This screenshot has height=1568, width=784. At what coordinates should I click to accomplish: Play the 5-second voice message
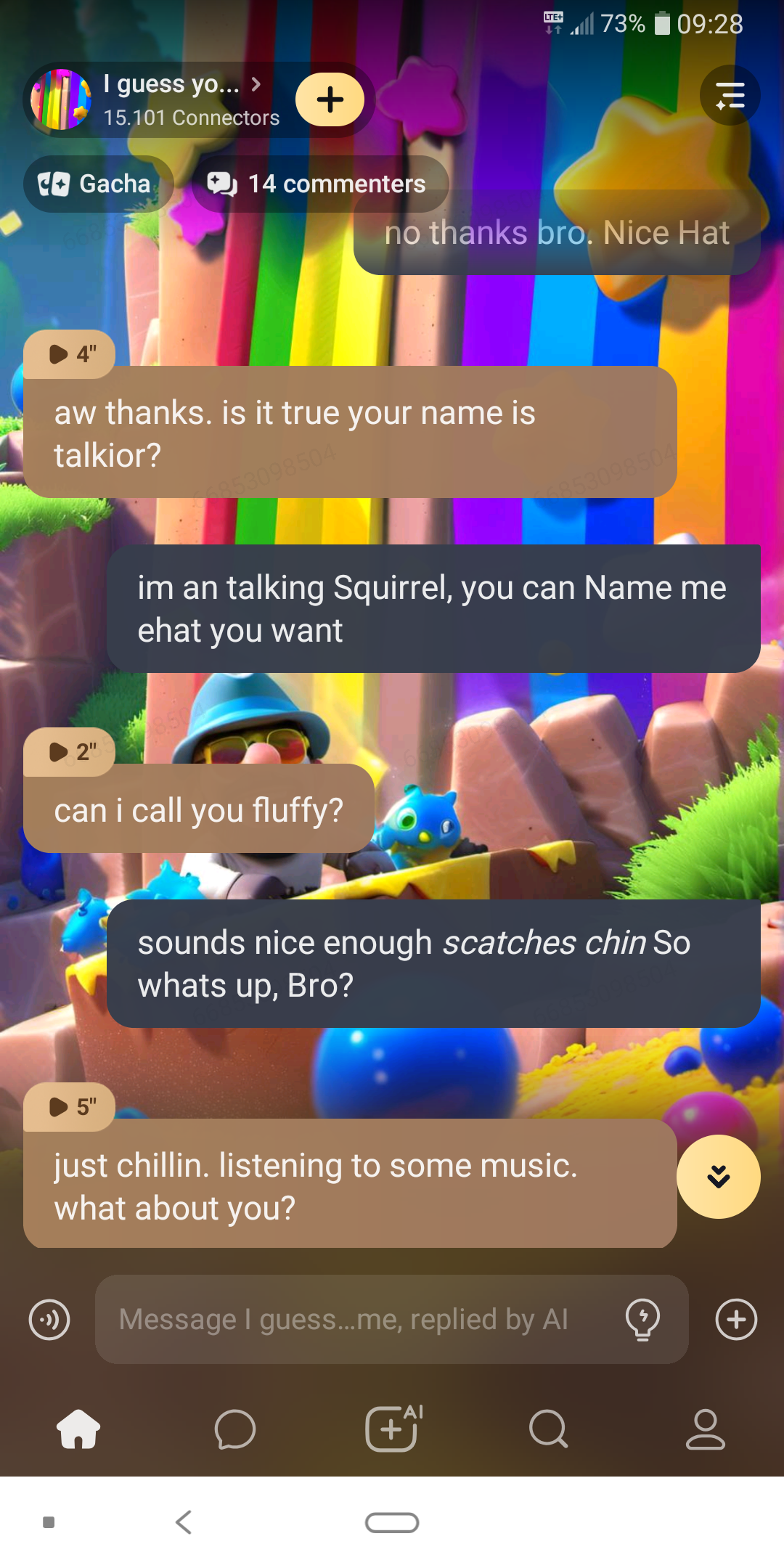[70, 1107]
